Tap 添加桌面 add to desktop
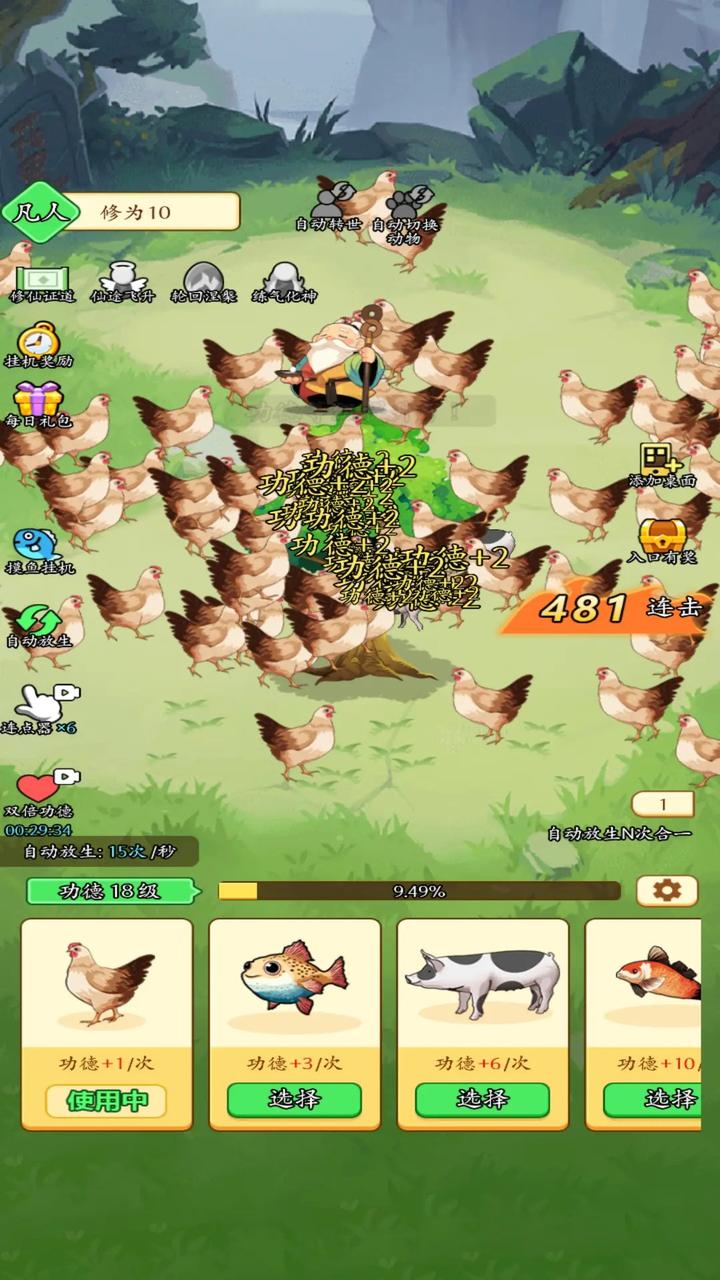The height and width of the screenshot is (1280, 720). pos(661,463)
